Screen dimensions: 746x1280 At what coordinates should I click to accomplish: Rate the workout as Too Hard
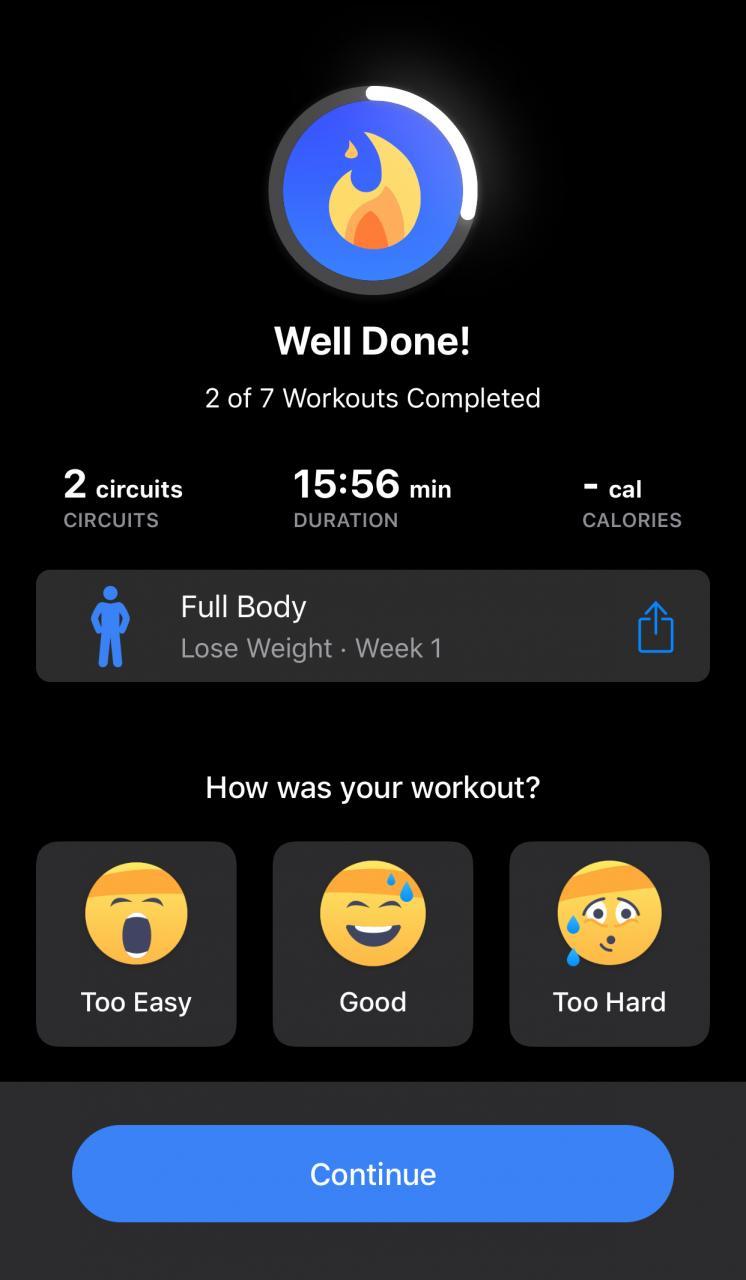609,943
